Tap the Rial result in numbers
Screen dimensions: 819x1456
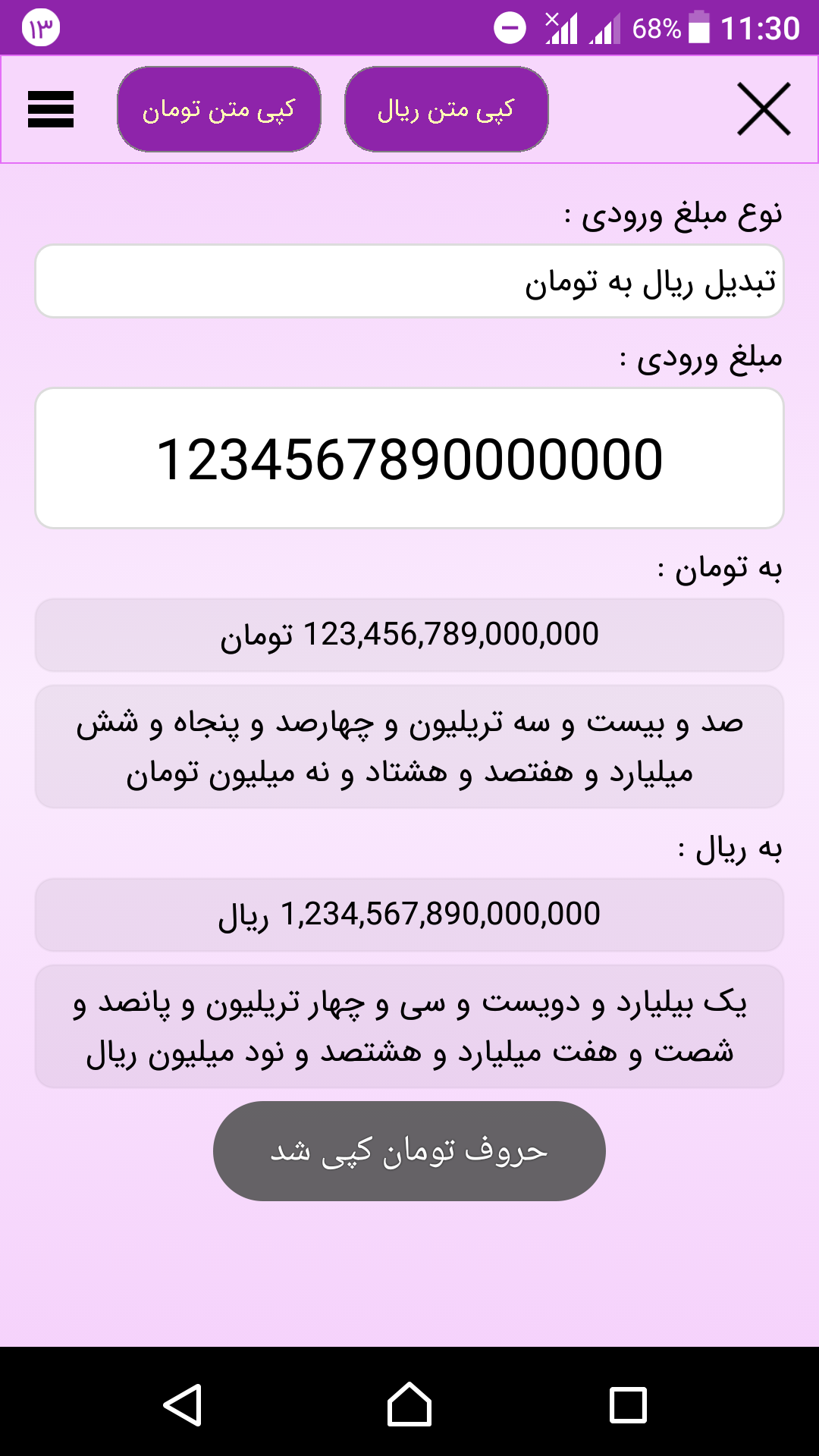(409, 915)
